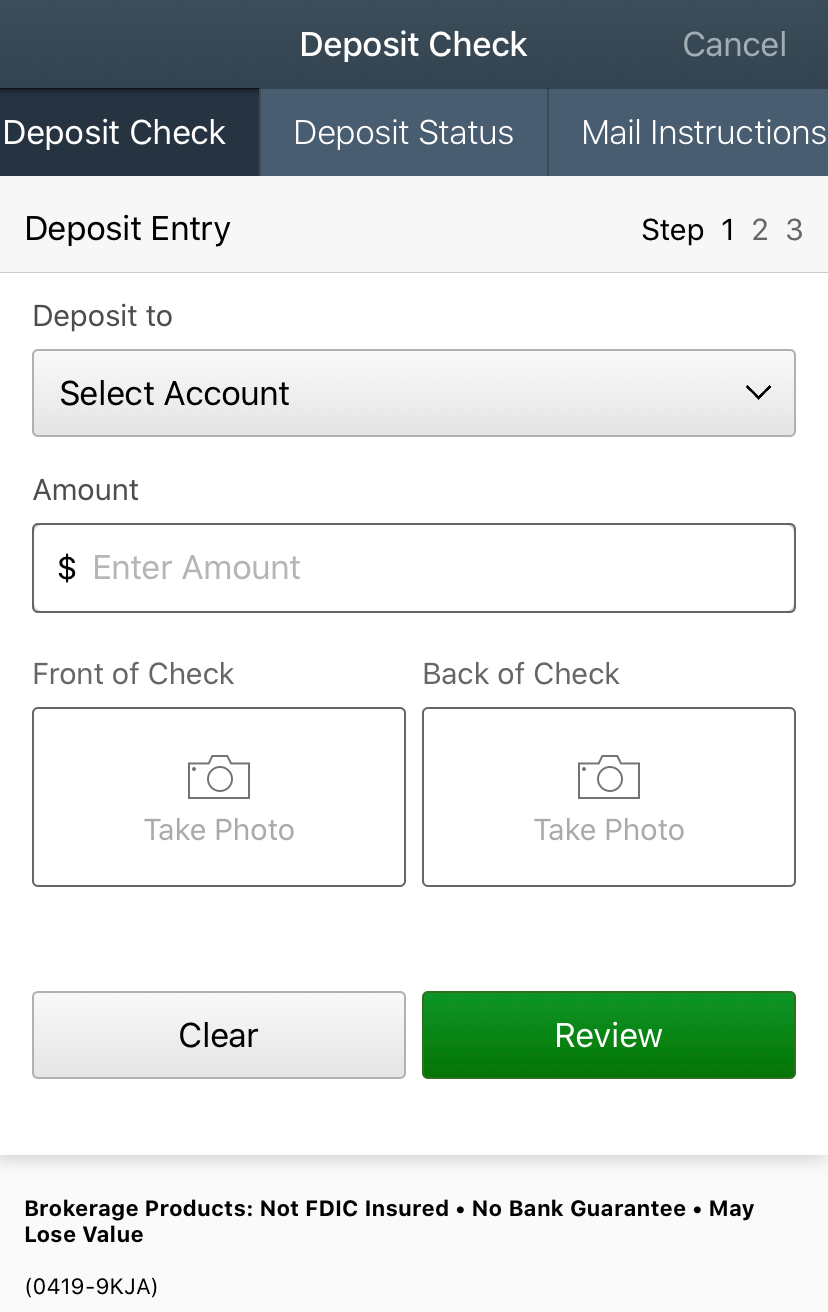The width and height of the screenshot is (828, 1312).
Task: Tap the Enter Amount field
Action: [414, 568]
